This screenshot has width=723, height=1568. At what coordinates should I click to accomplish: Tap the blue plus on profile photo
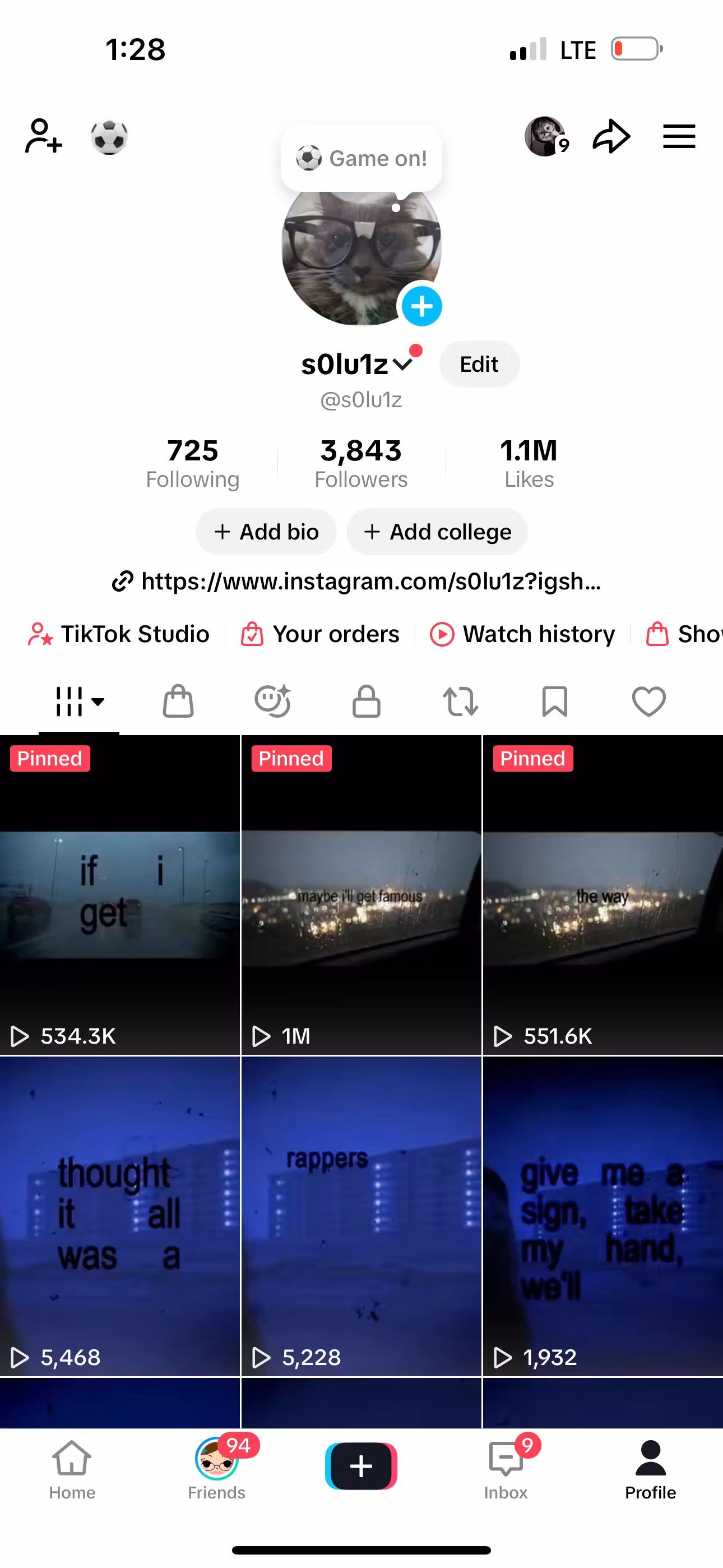point(421,306)
